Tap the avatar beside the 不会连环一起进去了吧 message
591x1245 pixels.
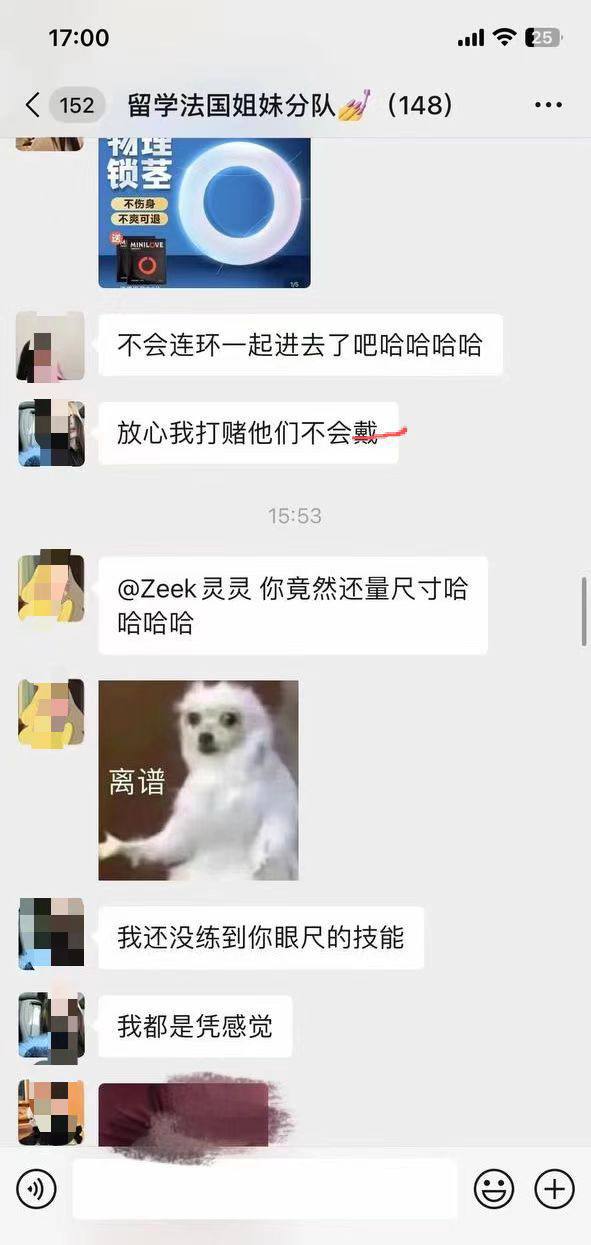(51, 346)
